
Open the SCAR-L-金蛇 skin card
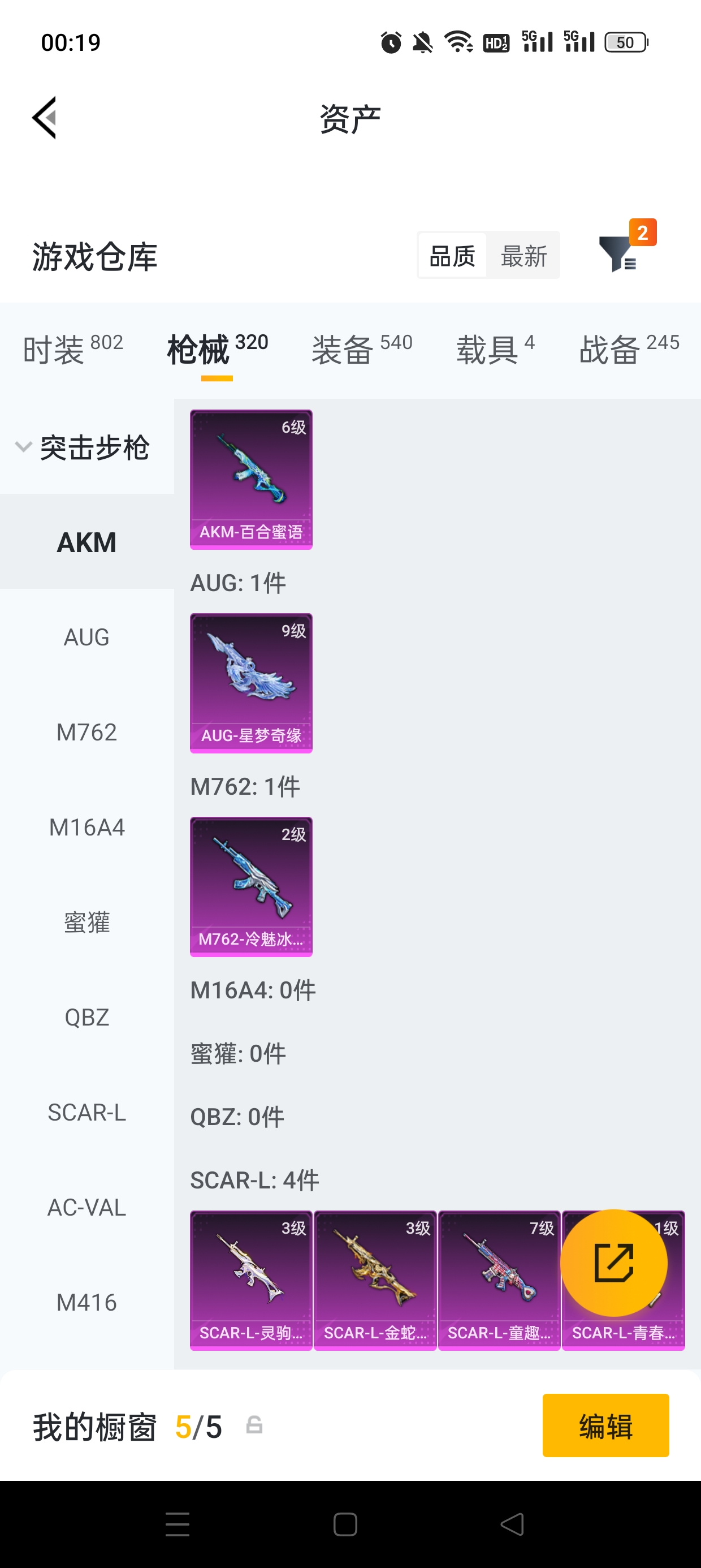375,1280
